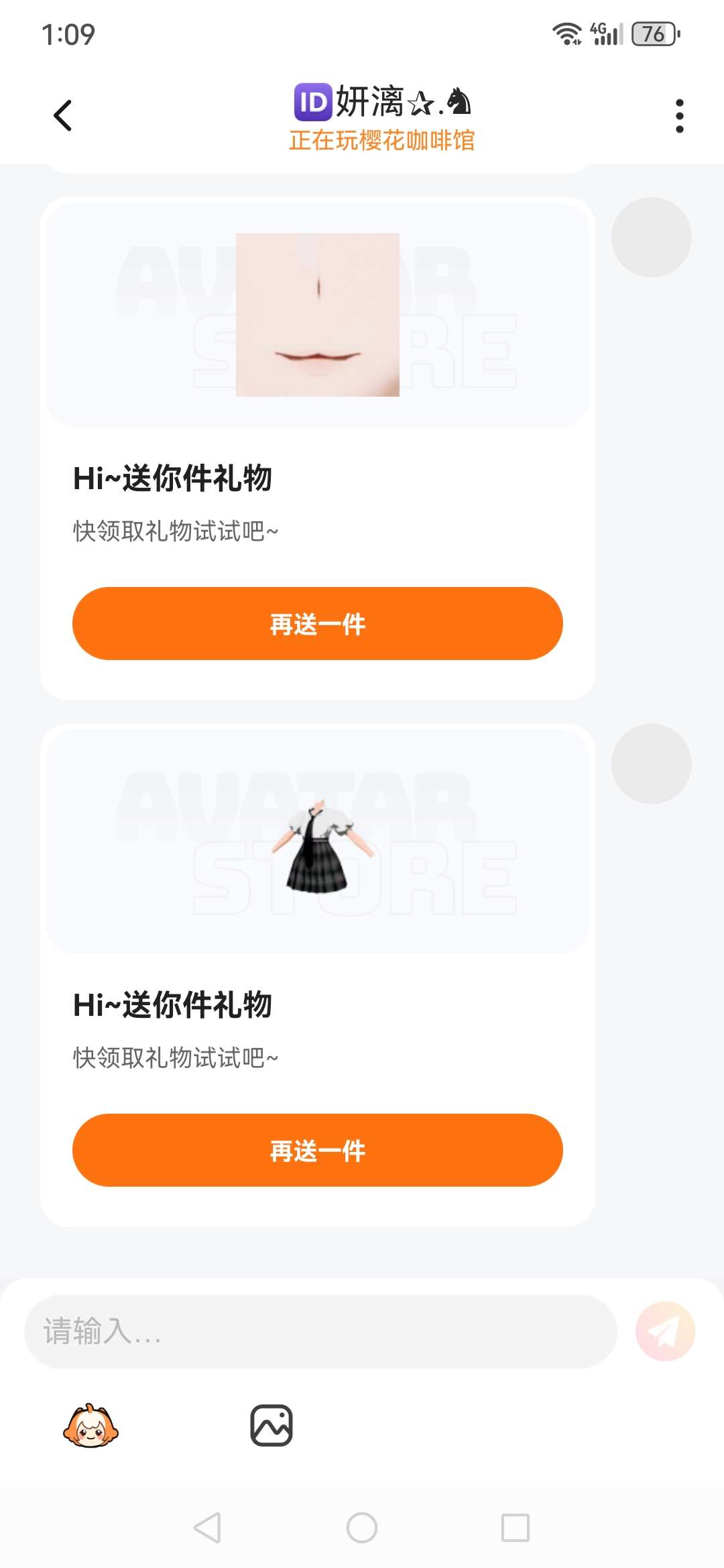Tap 再送一件 under the face gift
This screenshot has width=724, height=1568.
point(317,624)
